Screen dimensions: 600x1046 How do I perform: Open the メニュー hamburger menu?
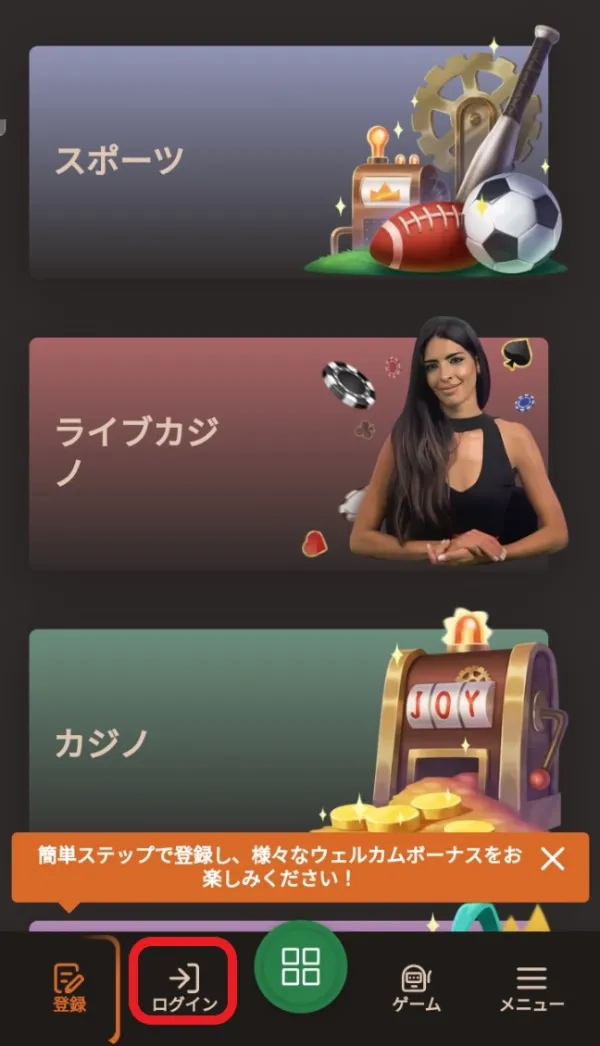click(x=532, y=988)
